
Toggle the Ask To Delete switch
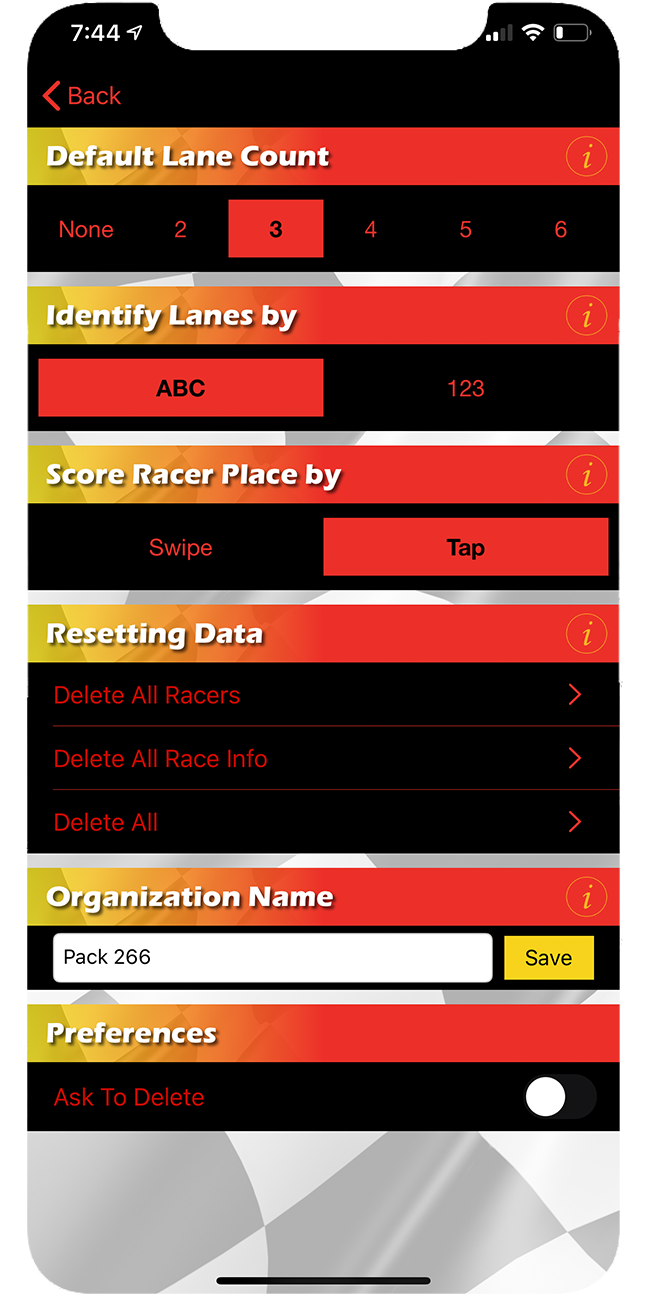560,1097
